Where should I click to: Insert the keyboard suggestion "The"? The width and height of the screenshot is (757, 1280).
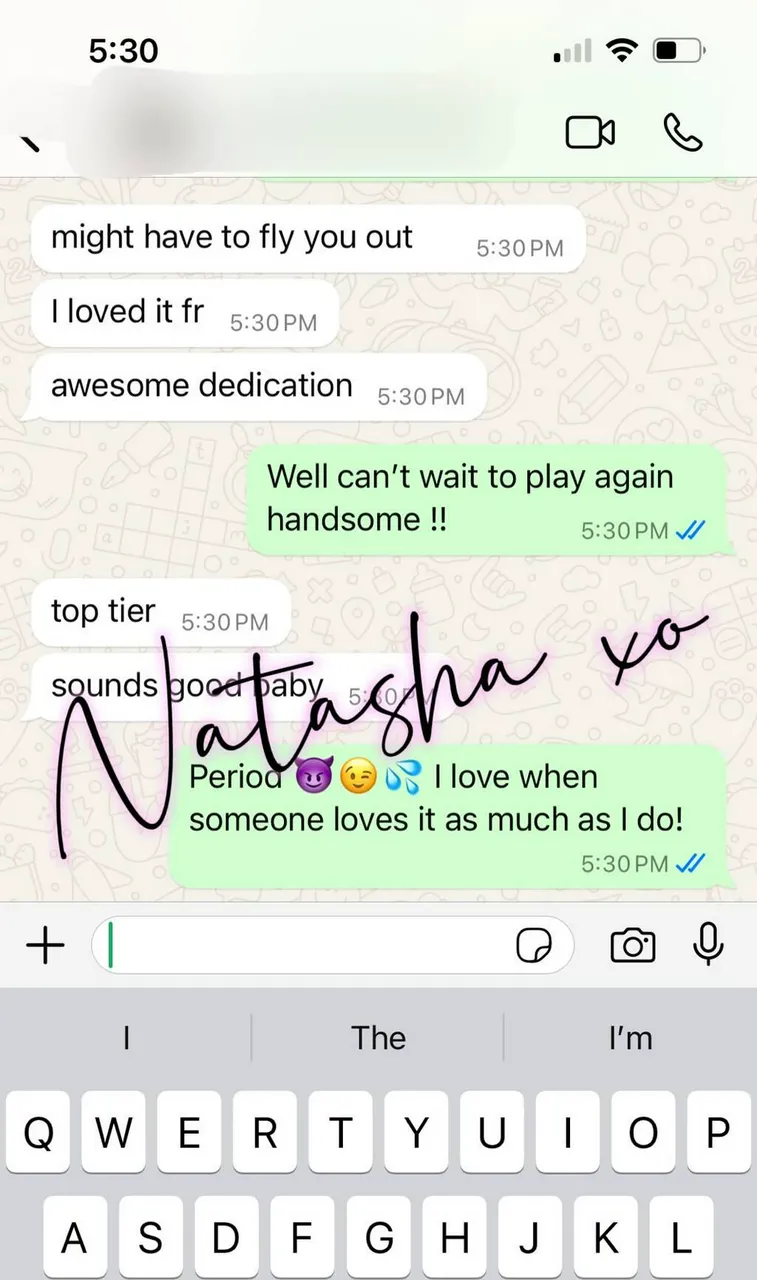(378, 1038)
